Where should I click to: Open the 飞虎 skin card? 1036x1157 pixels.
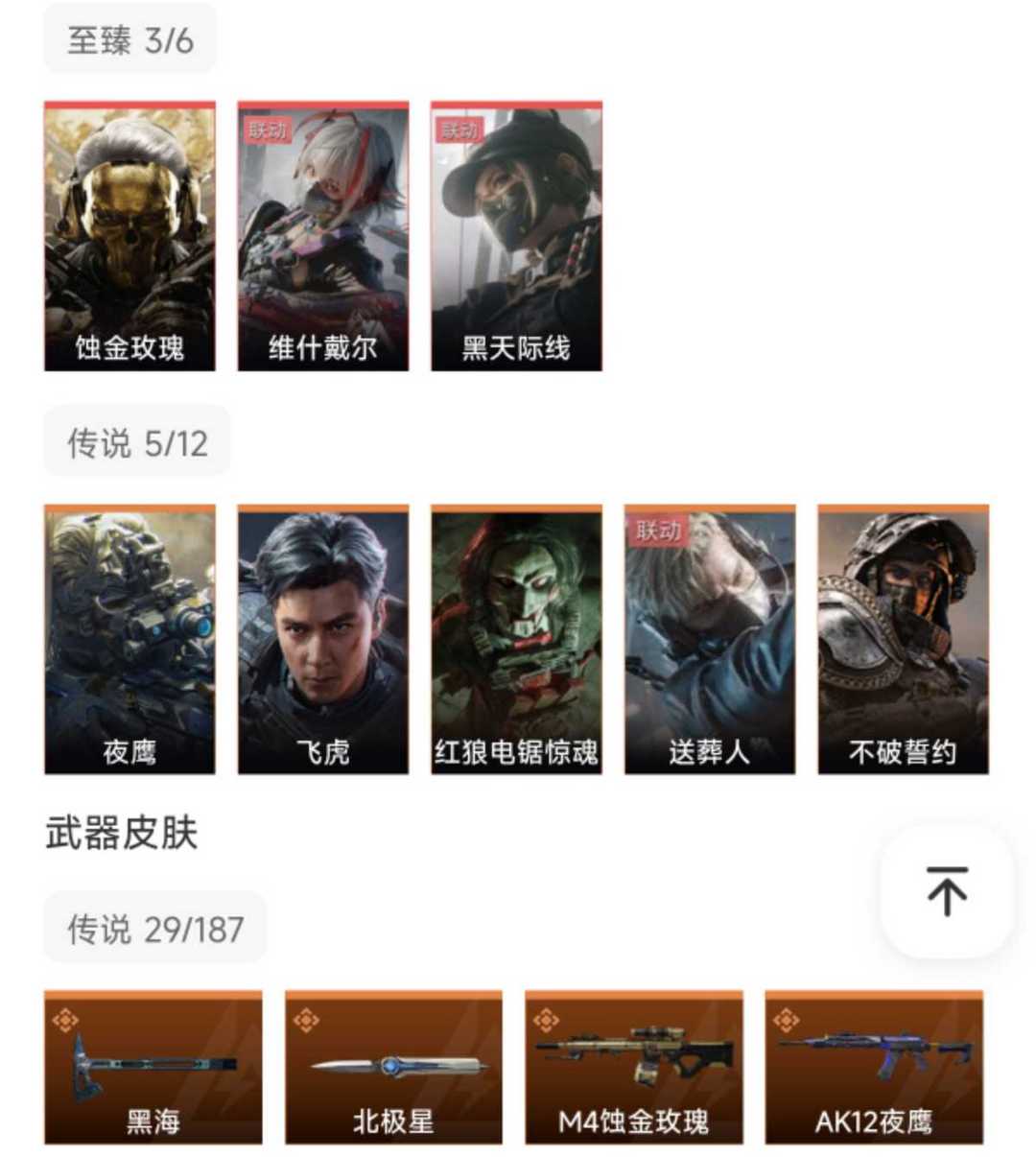[323, 639]
